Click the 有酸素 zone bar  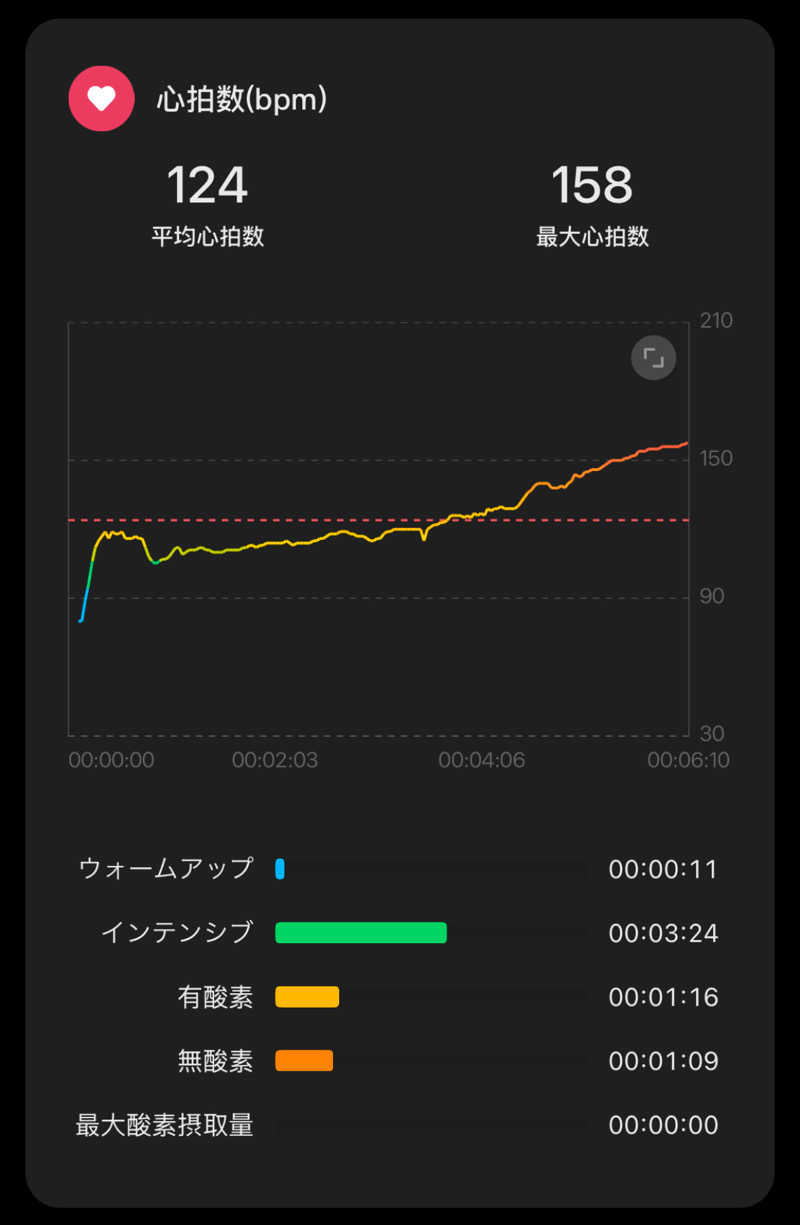click(308, 997)
